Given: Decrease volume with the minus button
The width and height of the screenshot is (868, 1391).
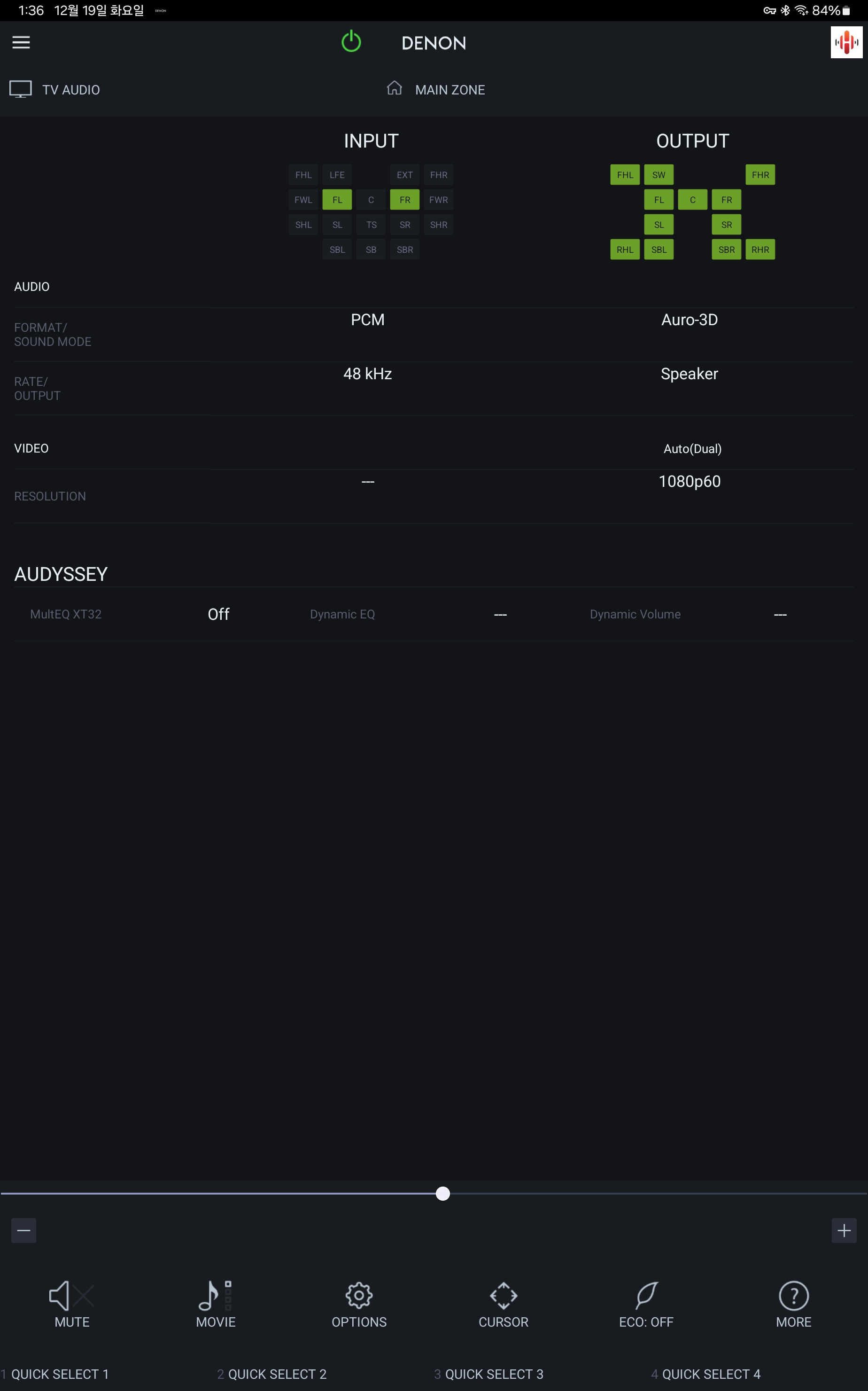Looking at the screenshot, I should coord(23,1230).
